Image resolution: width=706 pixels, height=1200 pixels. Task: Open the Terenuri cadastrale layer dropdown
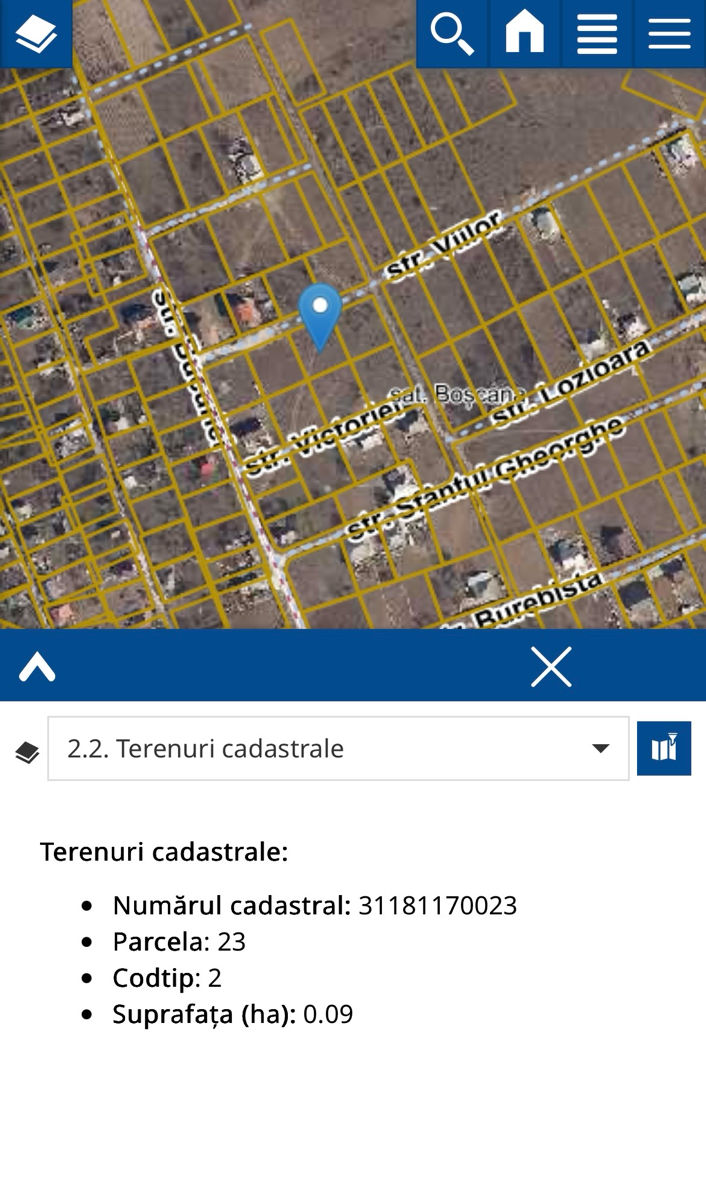[338, 748]
